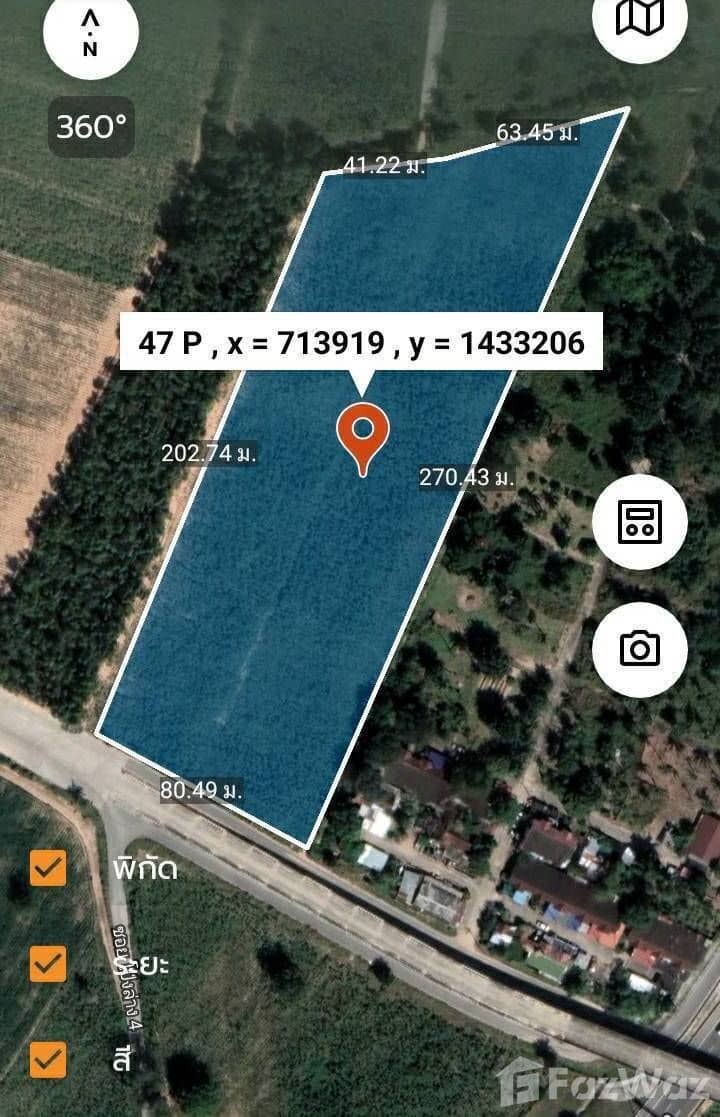Click the 202.74 ม. boundary label

[210, 455]
